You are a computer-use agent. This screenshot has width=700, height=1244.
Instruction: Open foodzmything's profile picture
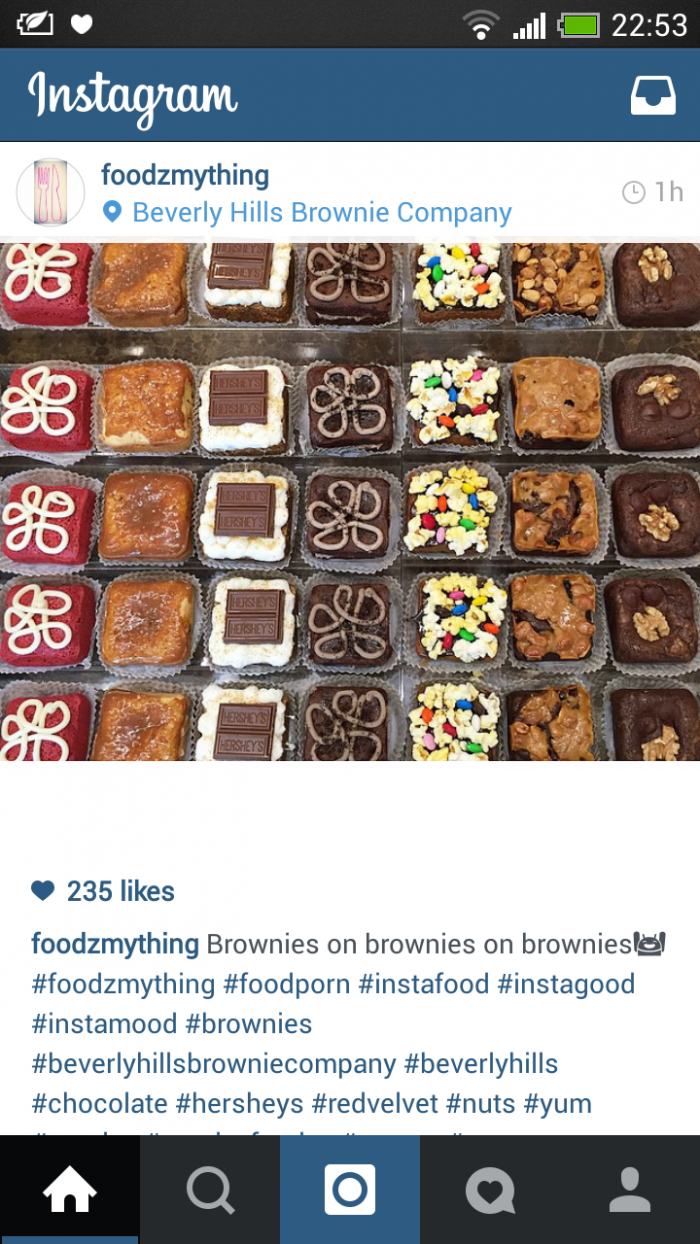point(50,193)
